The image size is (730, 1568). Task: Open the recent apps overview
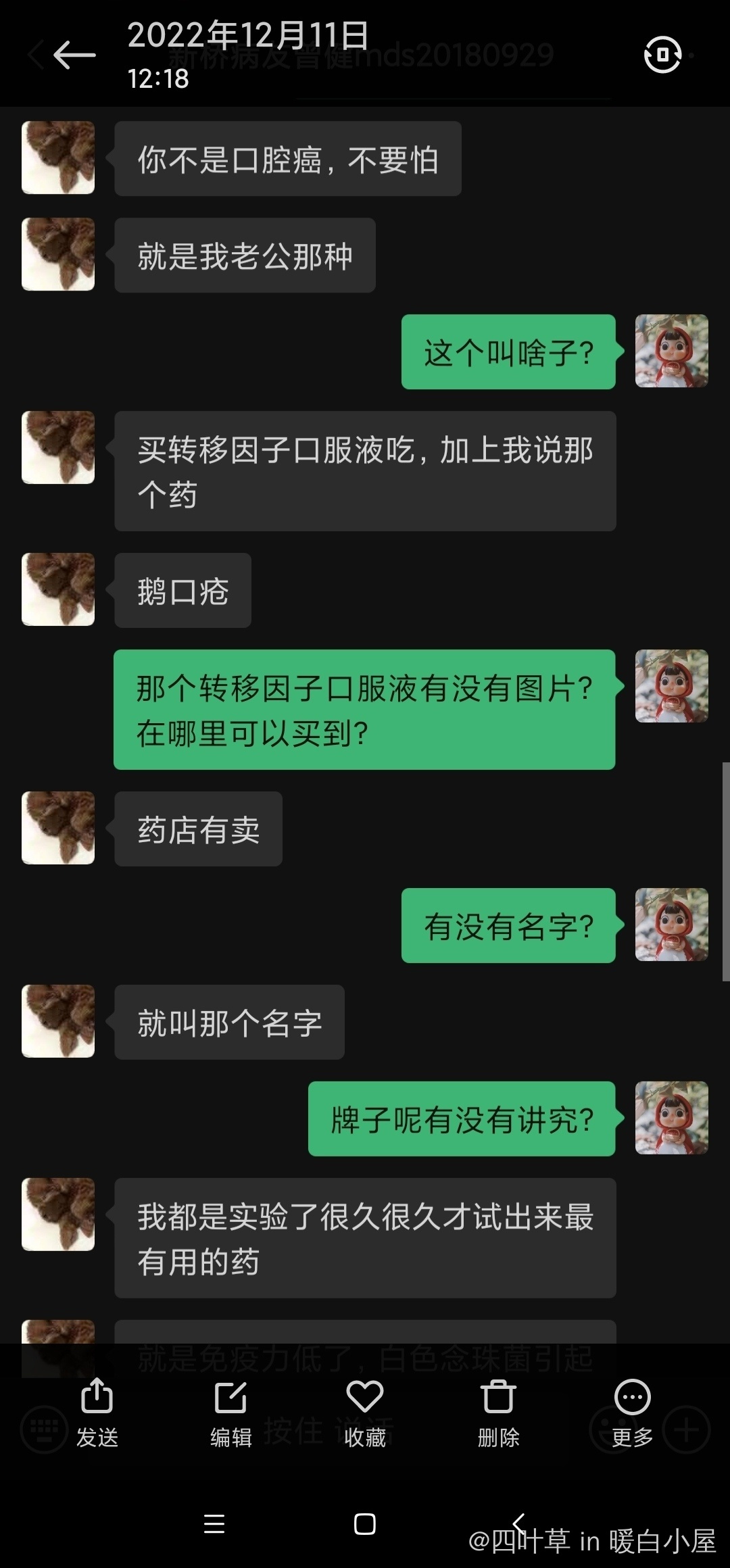click(x=214, y=1524)
